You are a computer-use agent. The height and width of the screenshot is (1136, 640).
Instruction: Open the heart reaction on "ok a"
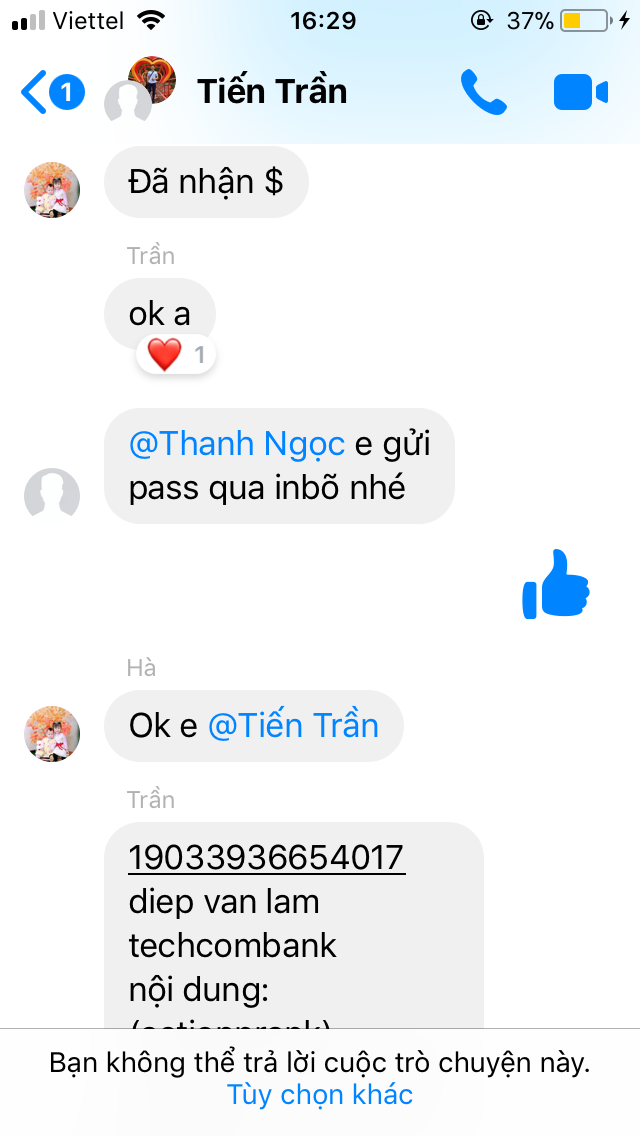177,354
